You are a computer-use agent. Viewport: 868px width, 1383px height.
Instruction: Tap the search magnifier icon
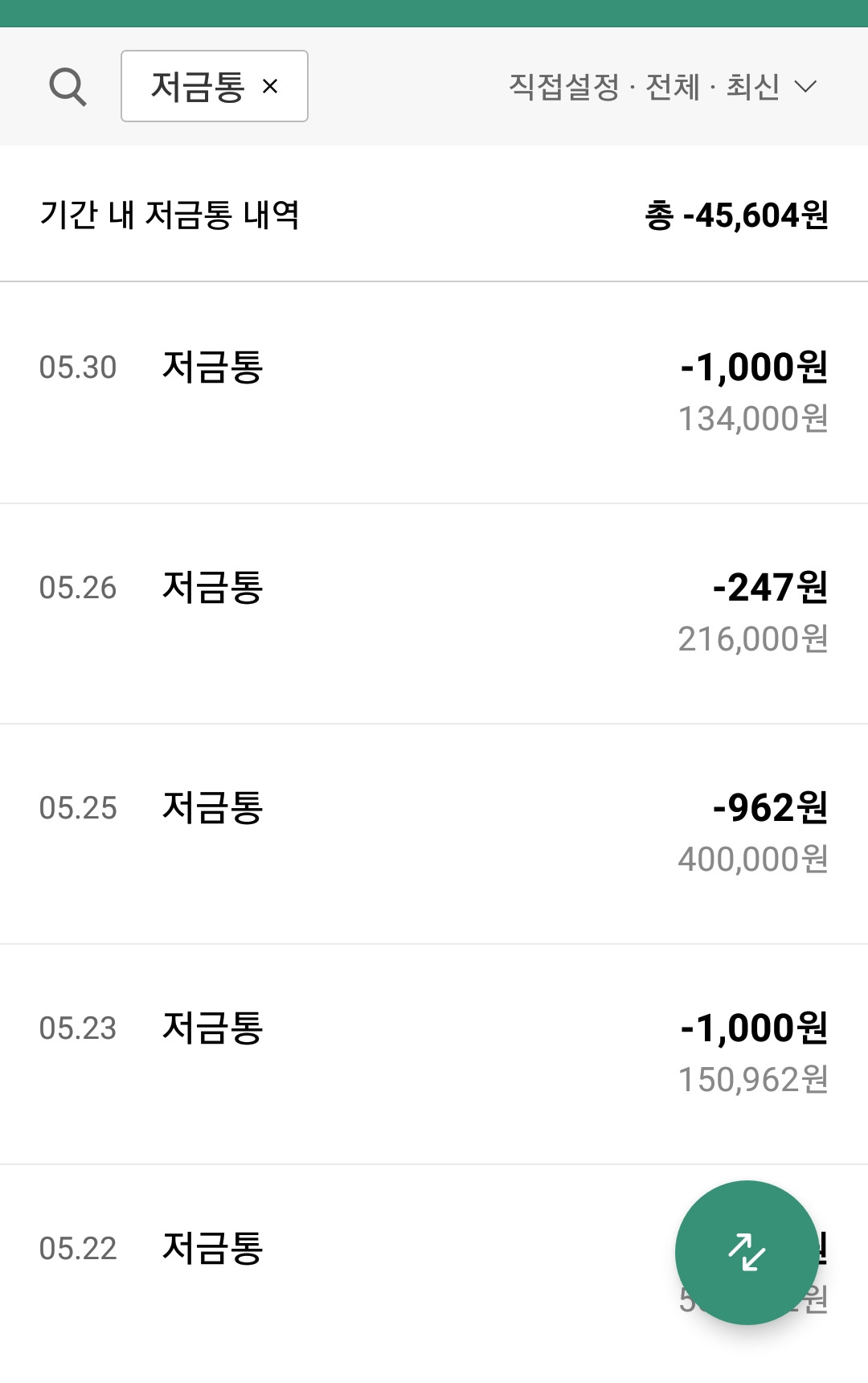[68, 87]
